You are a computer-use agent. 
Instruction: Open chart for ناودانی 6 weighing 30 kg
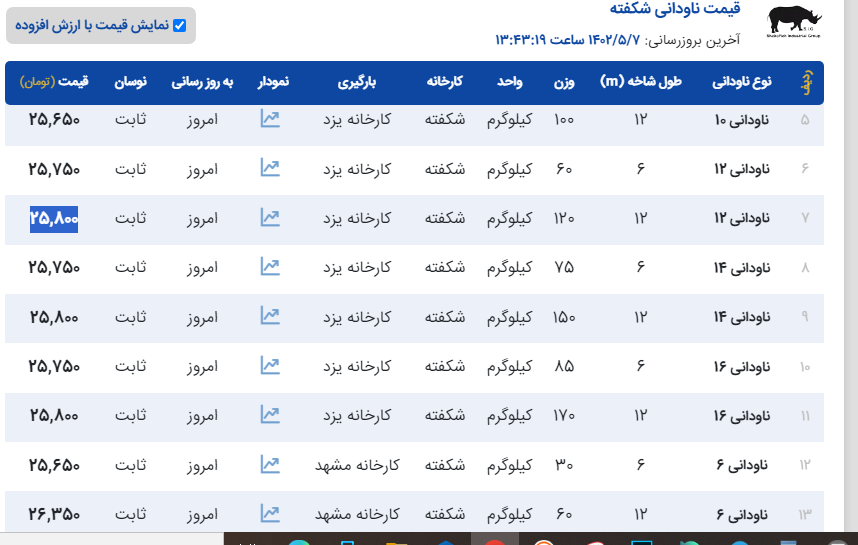(270, 464)
